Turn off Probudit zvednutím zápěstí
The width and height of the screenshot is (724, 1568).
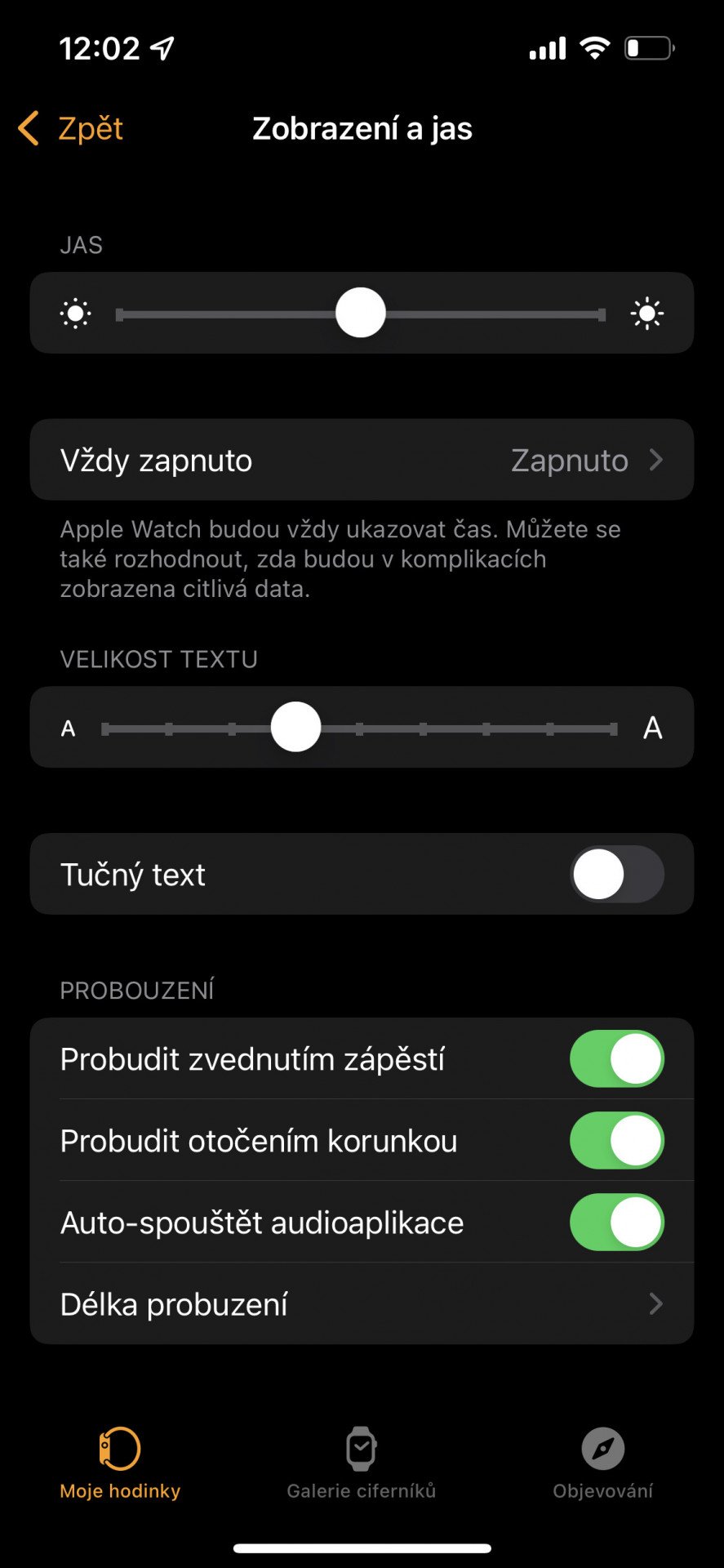616,1058
